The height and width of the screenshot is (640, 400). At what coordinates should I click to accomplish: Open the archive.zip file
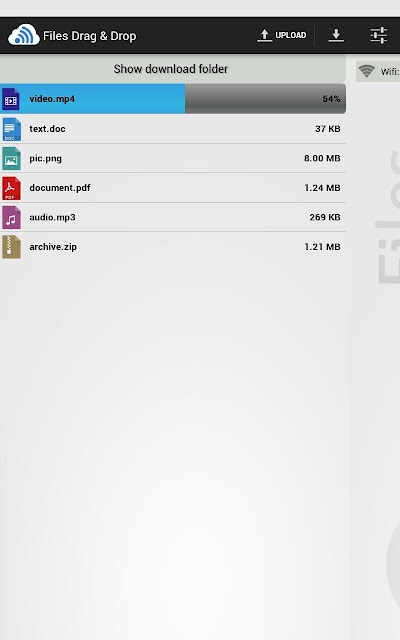click(173, 247)
